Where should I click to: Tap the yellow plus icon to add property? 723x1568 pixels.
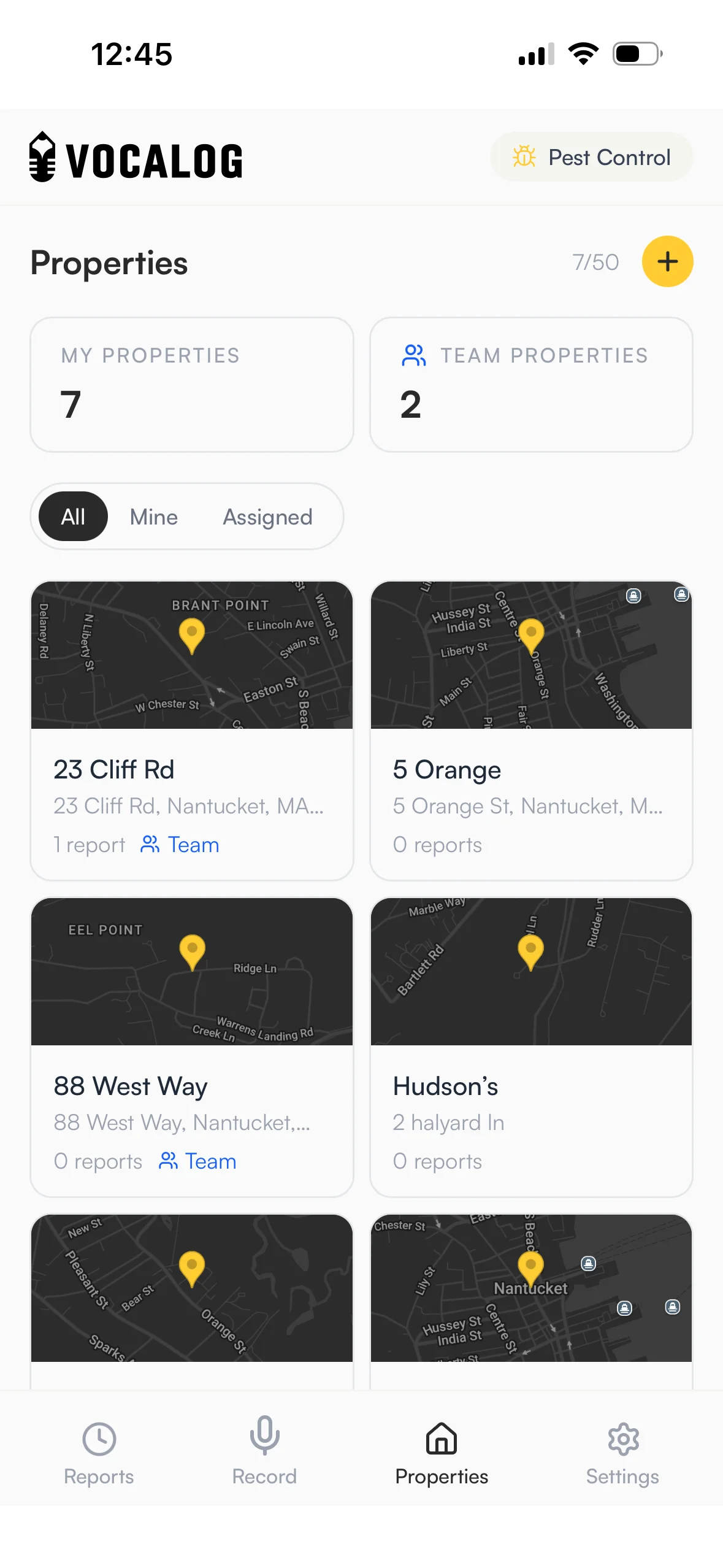click(667, 261)
